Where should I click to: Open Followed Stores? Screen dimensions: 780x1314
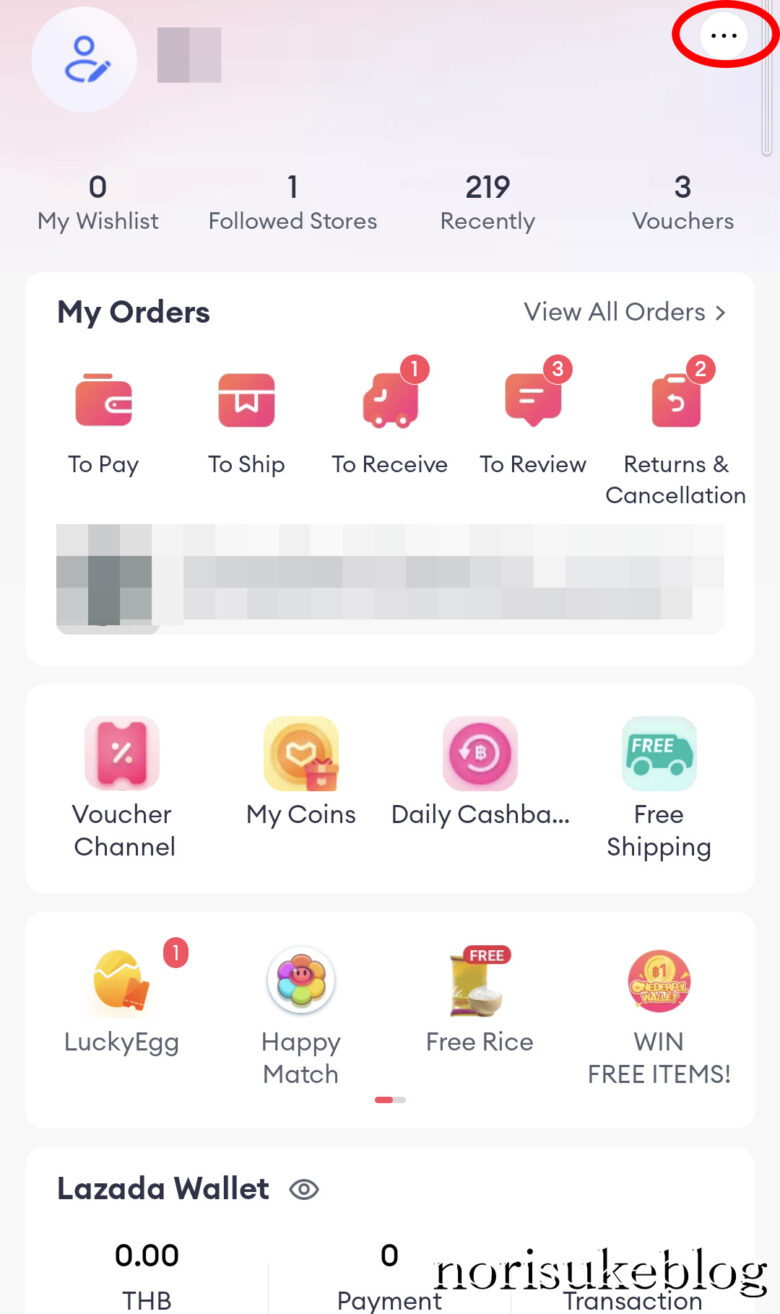click(292, 203)
